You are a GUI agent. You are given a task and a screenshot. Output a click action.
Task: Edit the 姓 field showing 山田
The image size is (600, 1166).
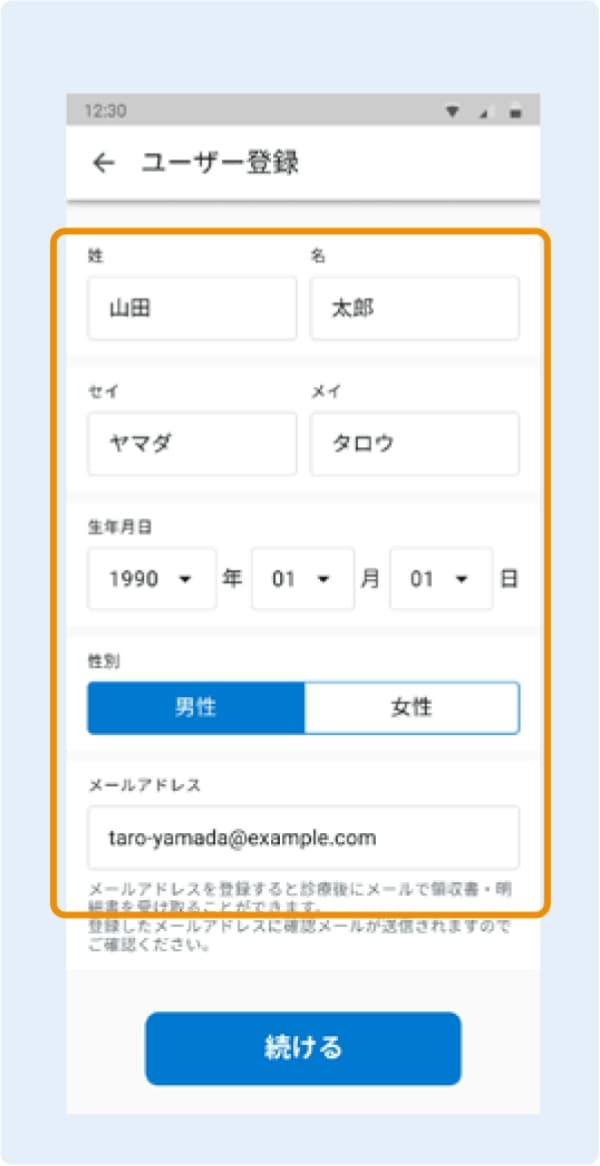coord(192,308)
